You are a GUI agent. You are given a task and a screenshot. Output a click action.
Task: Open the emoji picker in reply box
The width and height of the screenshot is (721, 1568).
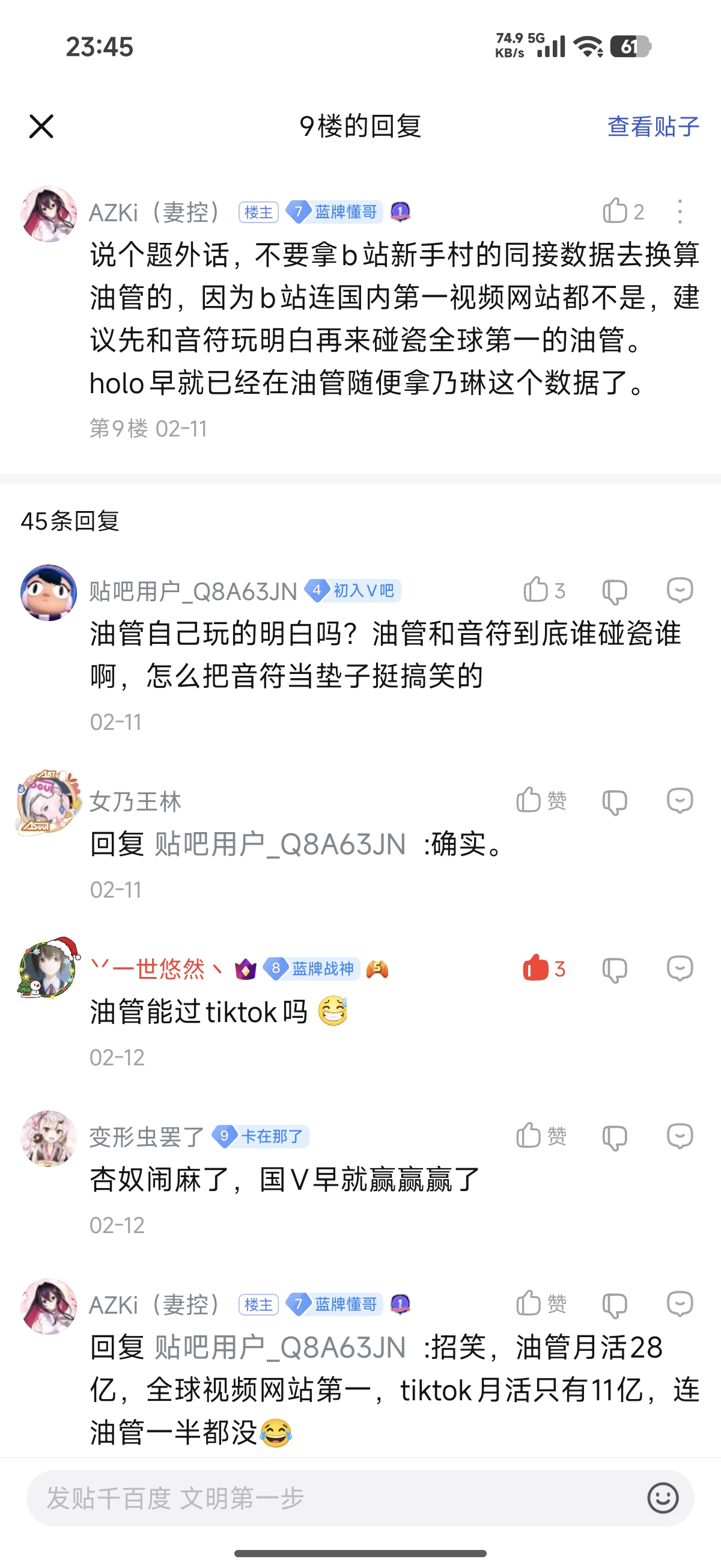pyautogui.click(x=663, y=1498)
